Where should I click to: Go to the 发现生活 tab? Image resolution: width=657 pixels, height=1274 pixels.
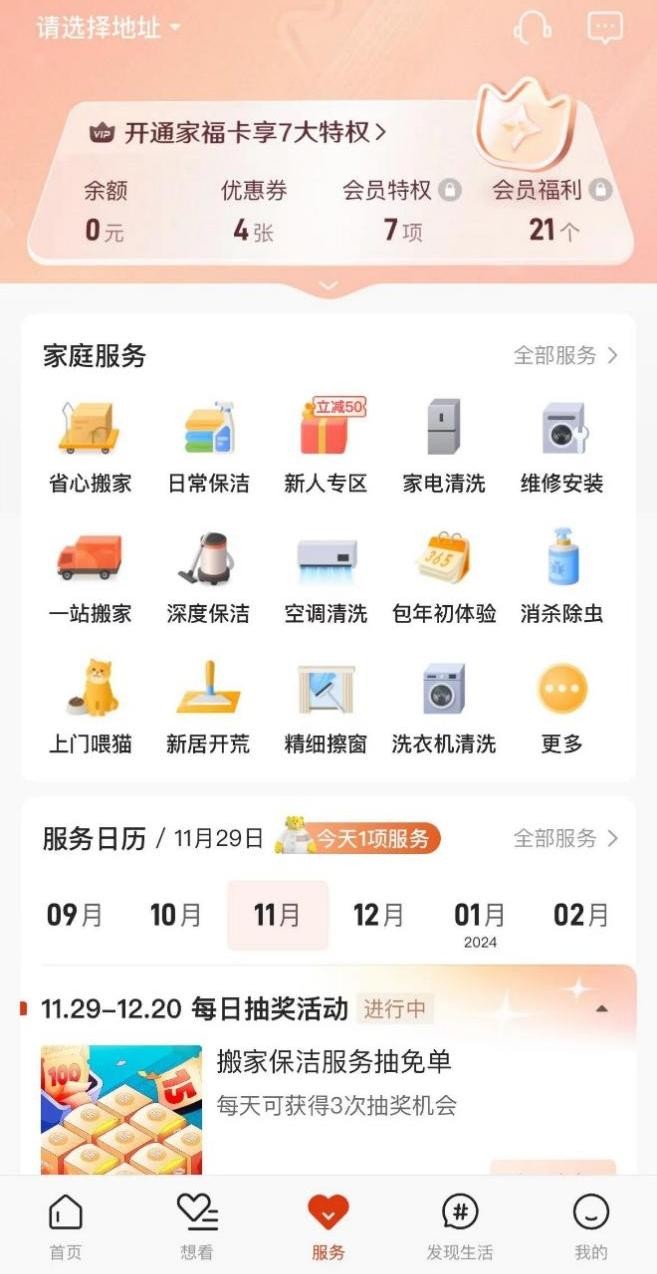point(460,1228)
